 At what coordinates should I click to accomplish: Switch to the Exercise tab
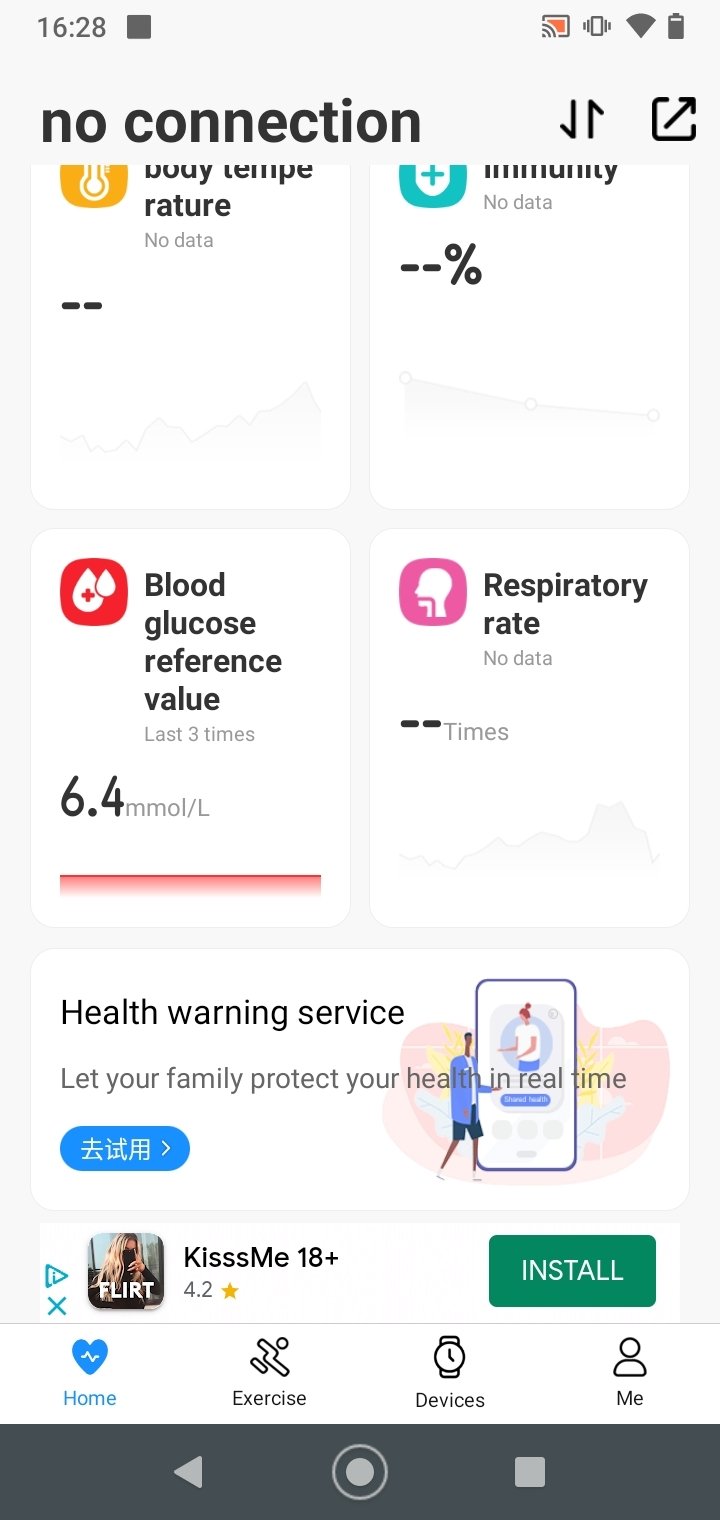(x=269, y=1373)
